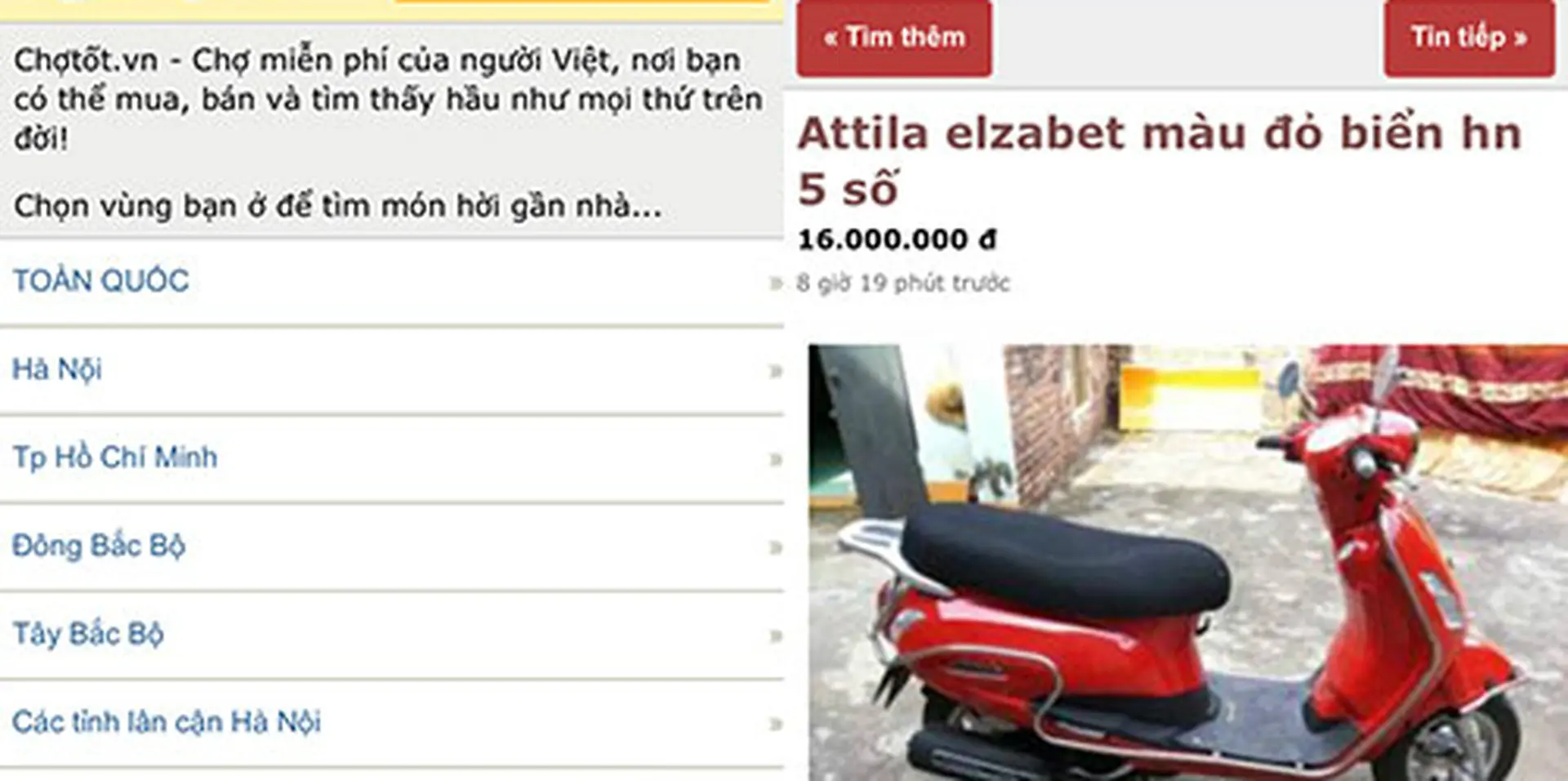Choose the Hà Nội region
The height and width of the screenshot is (781, 1568).
57,369
